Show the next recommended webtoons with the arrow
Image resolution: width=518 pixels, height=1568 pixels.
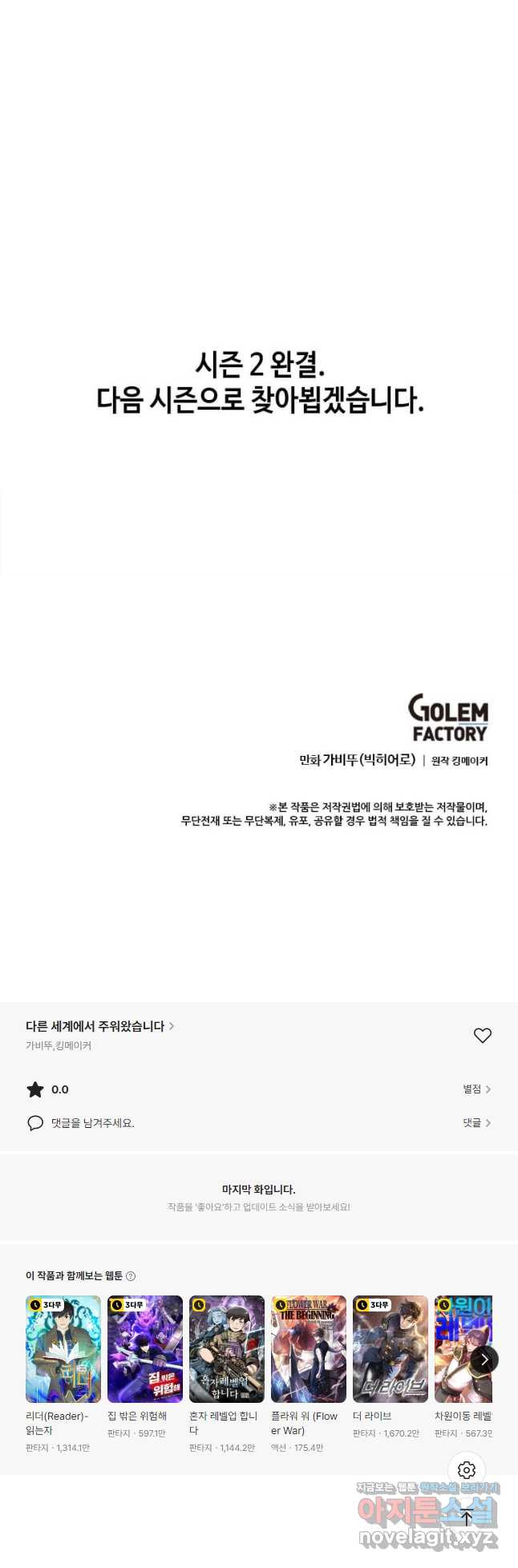(484, 1360)
